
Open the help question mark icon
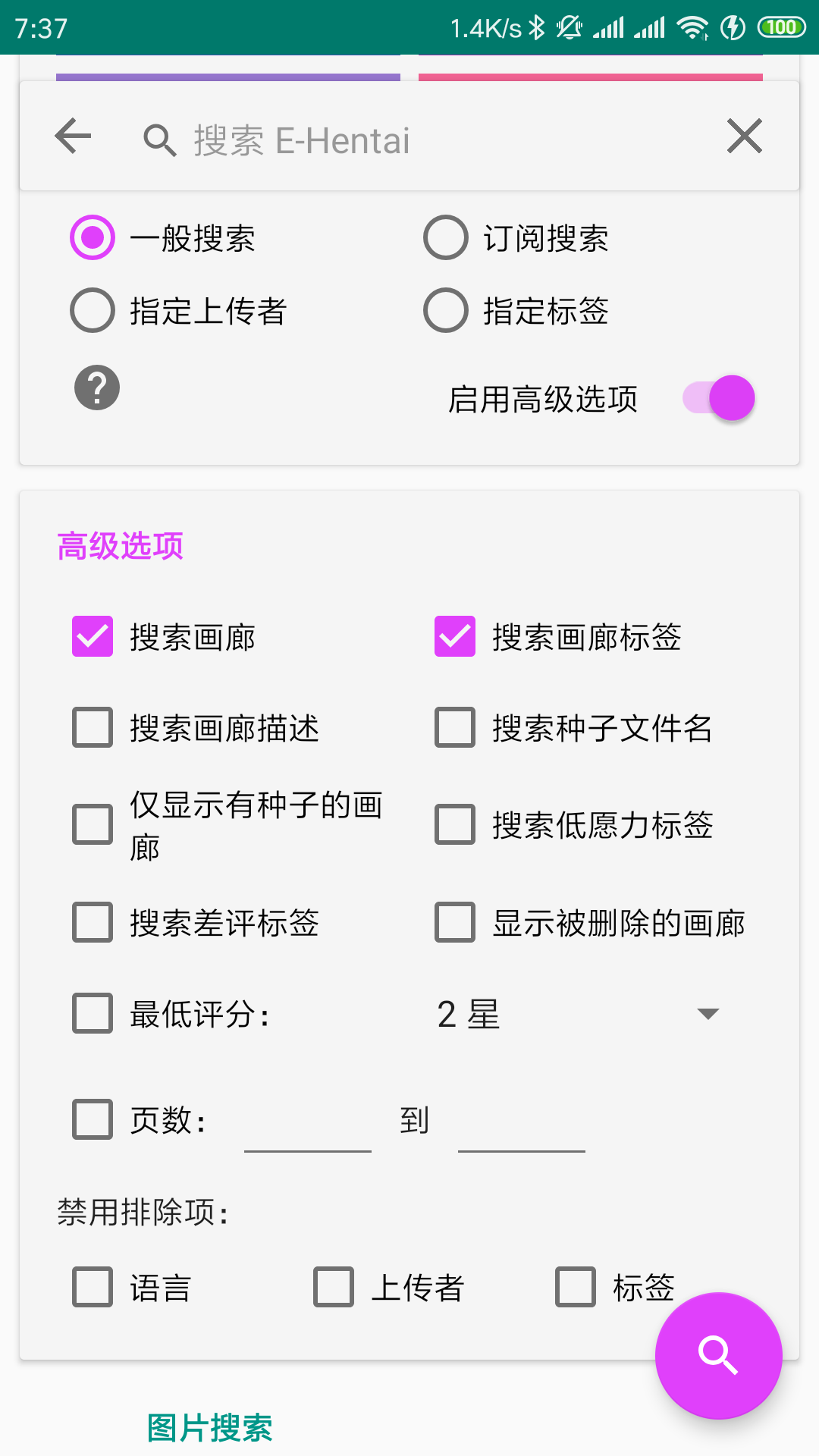point(97,388)
